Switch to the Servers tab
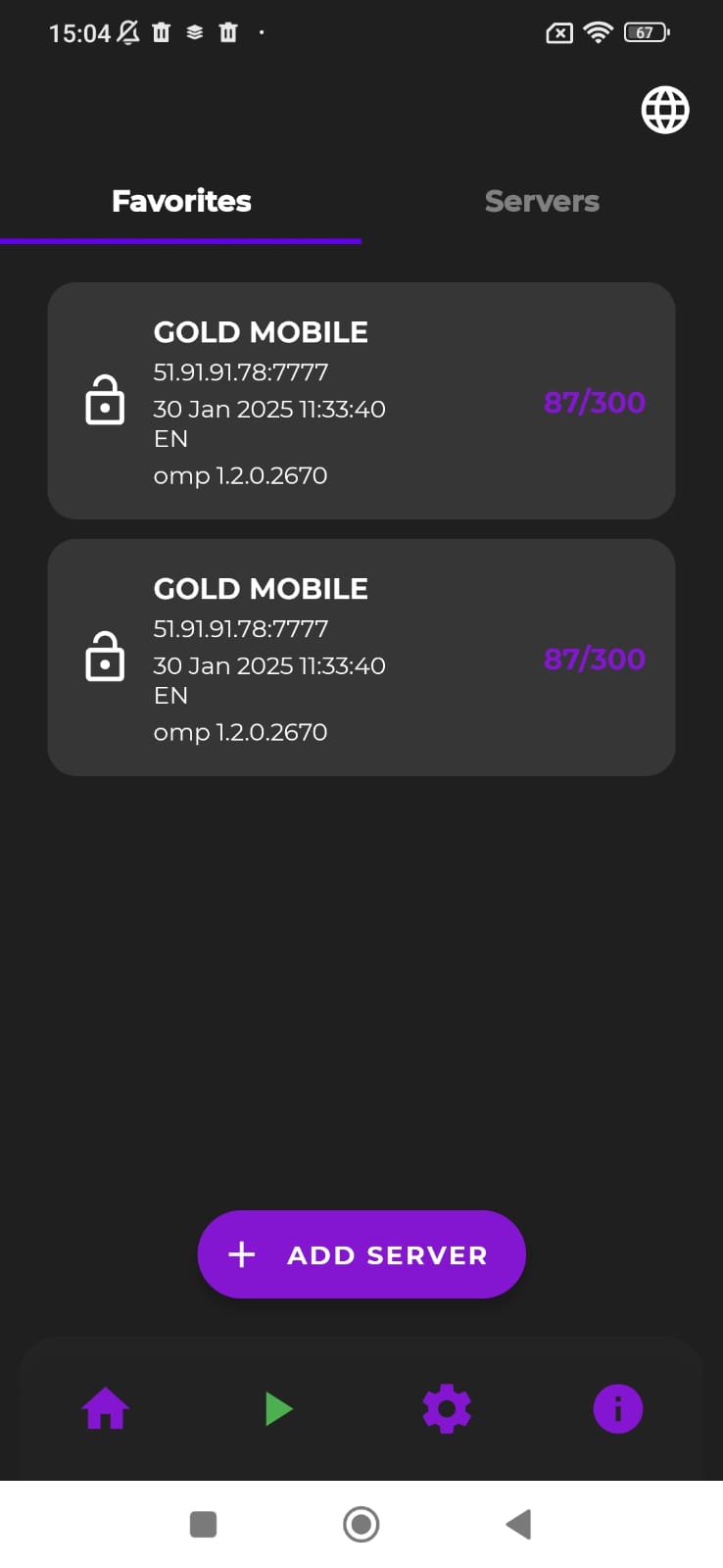 tap(542, 201)
